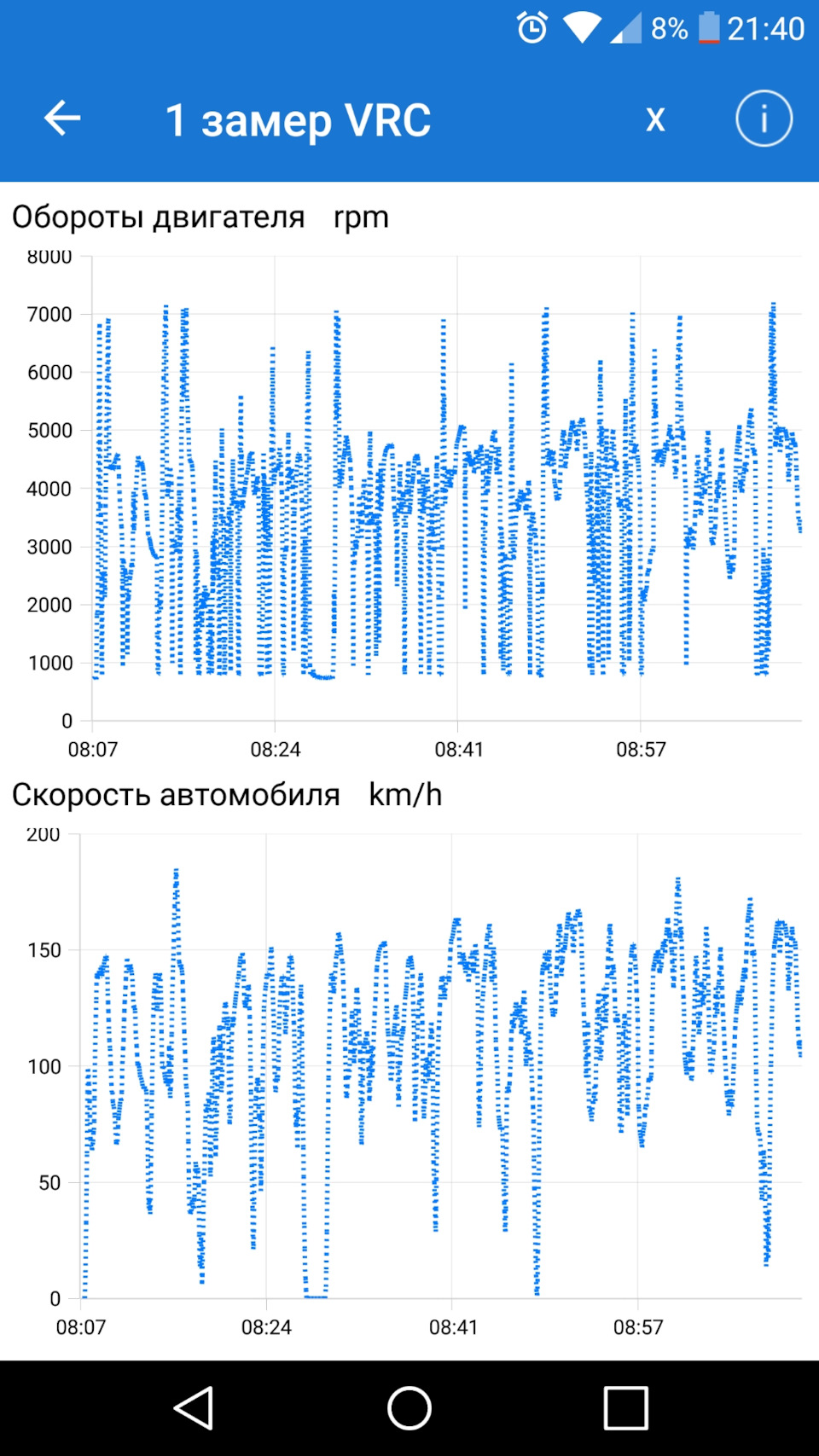Viewport: 819px width, 1456px height.
Task: Open the info icon in the app bar
Action: 764,119
